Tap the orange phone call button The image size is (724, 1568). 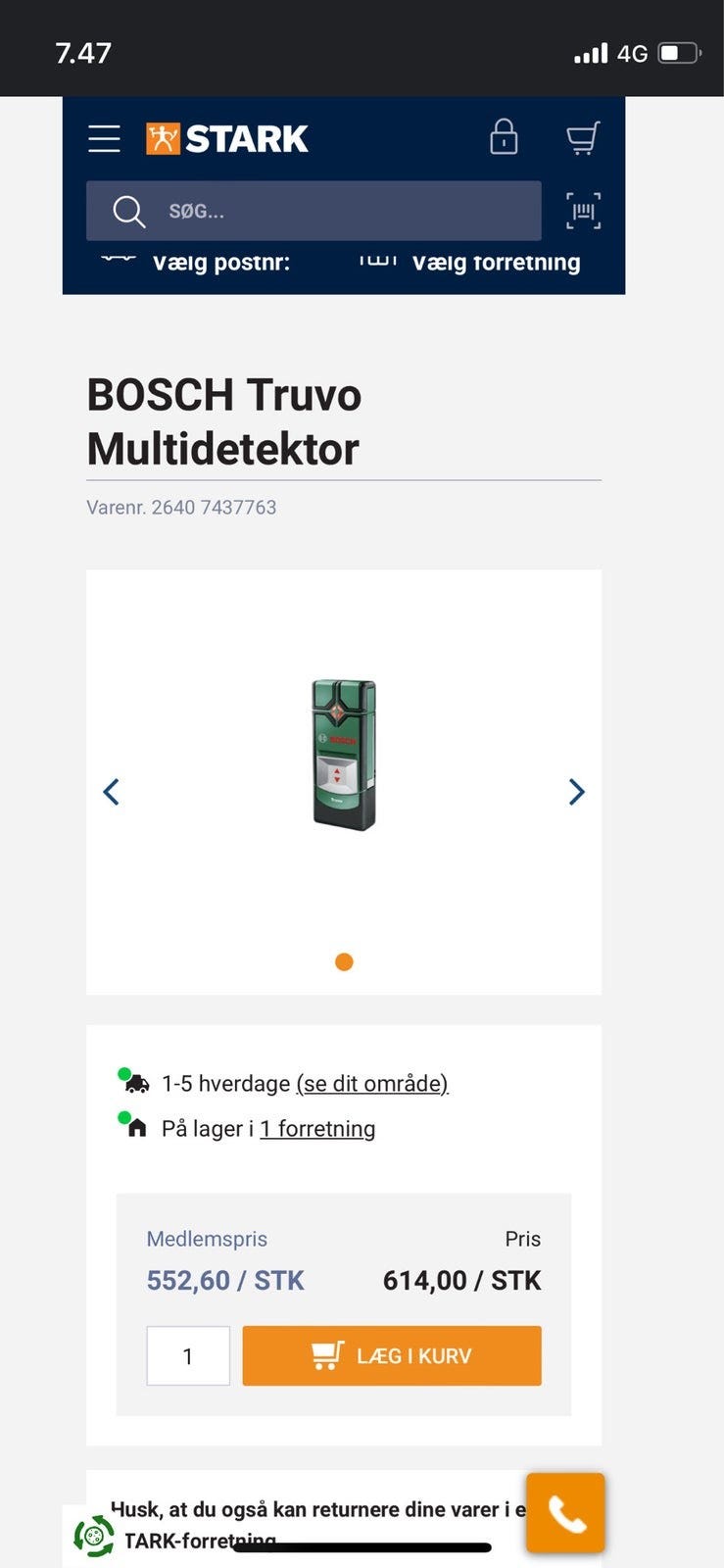click(565, 1512)
